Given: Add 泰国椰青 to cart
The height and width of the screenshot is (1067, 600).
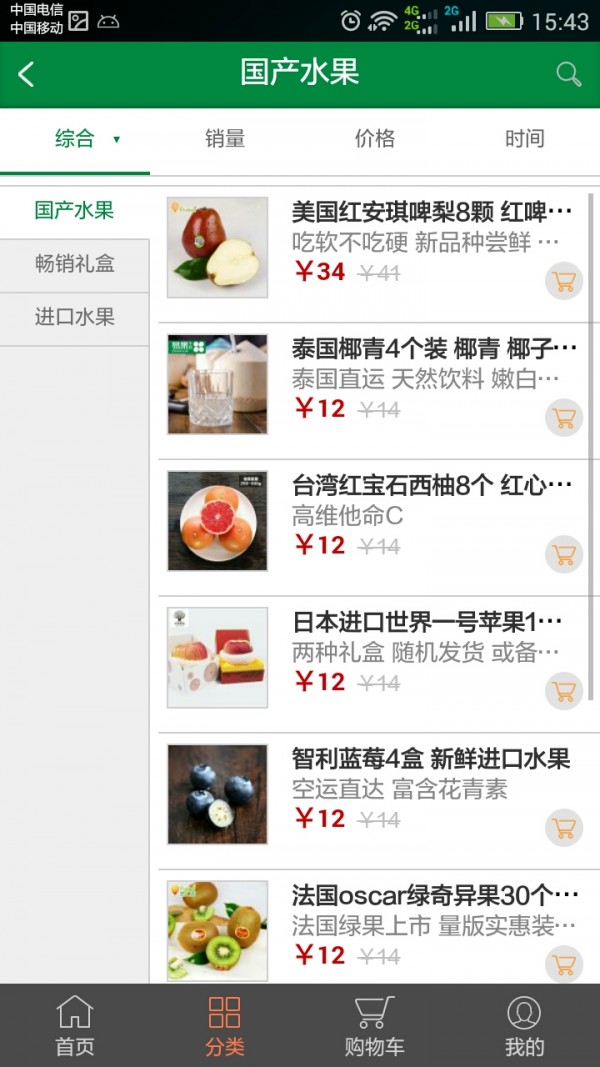Looking at the screenshot, I should [x=564, y=417].
